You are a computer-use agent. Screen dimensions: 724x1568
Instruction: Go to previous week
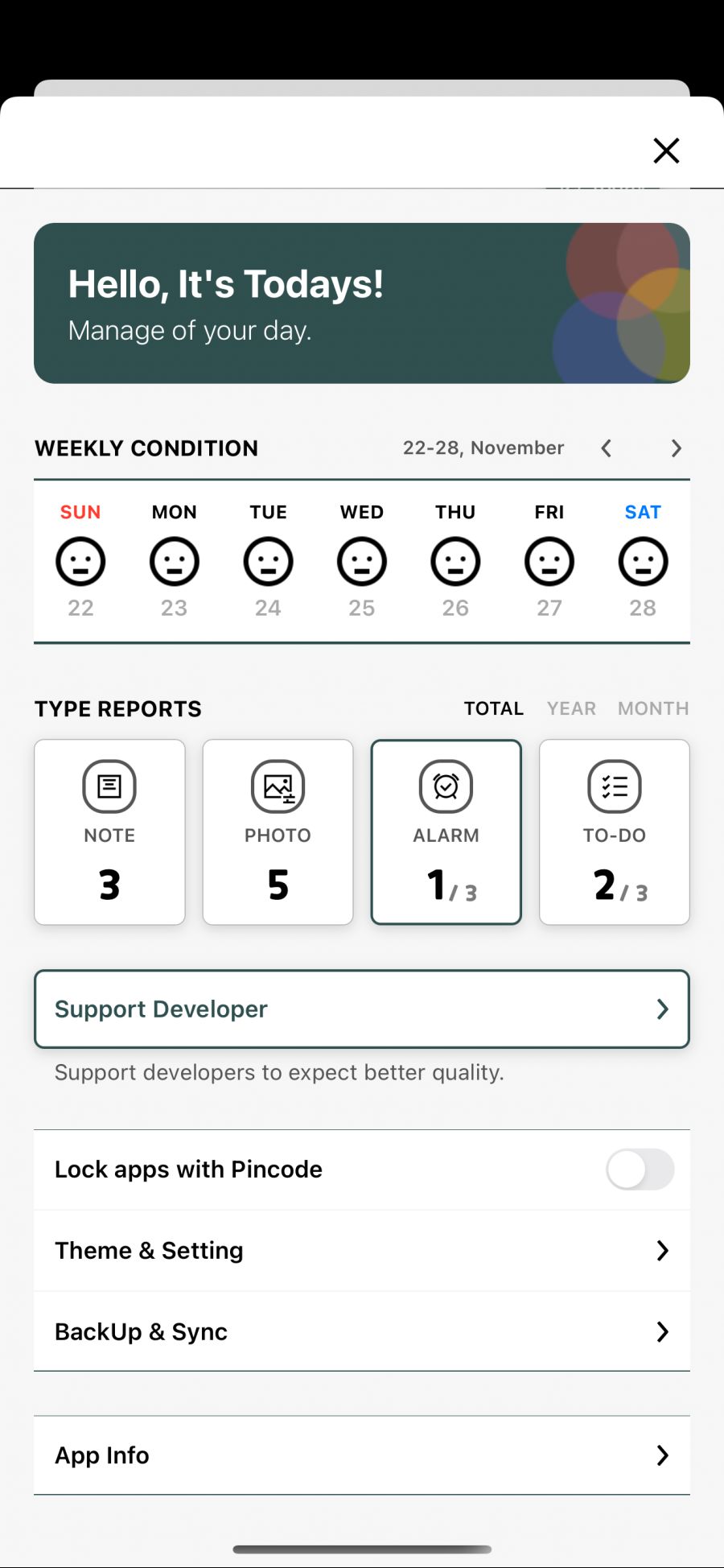pos(607,448)
